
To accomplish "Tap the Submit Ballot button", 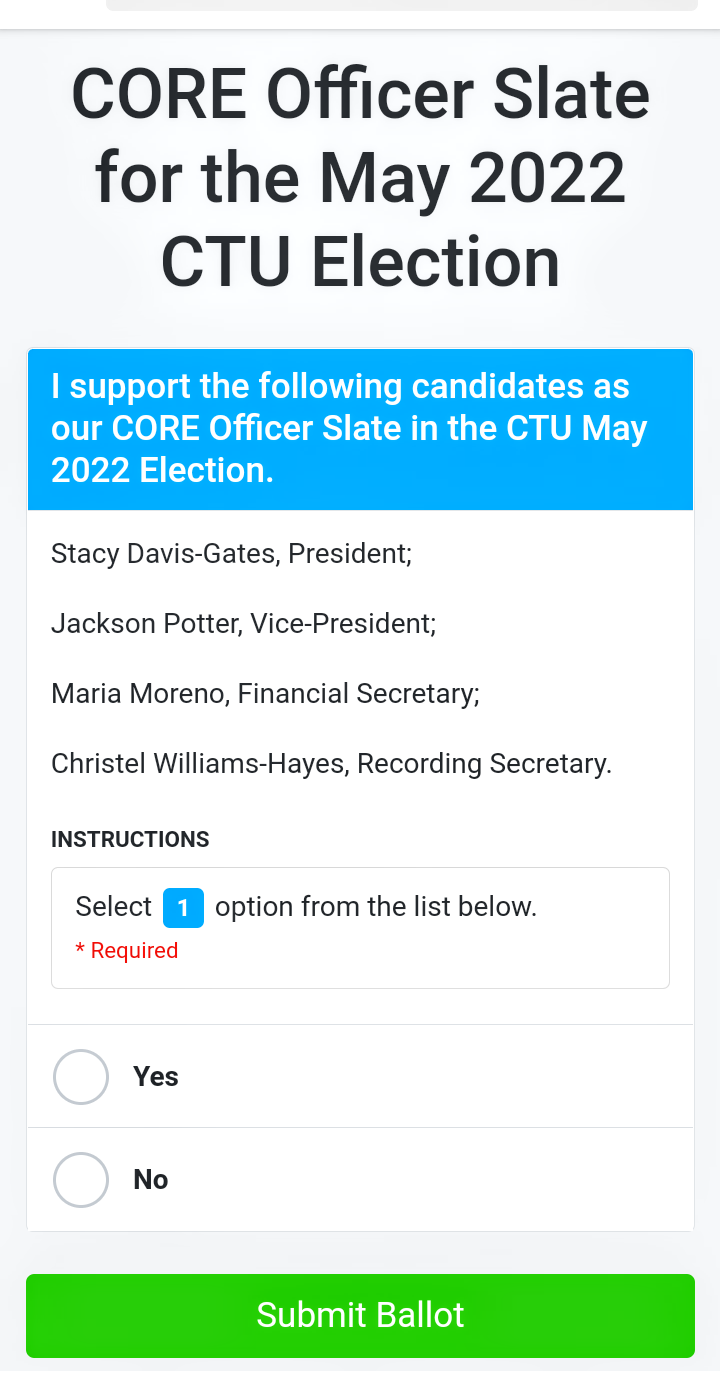I will tap(360, 1315).
